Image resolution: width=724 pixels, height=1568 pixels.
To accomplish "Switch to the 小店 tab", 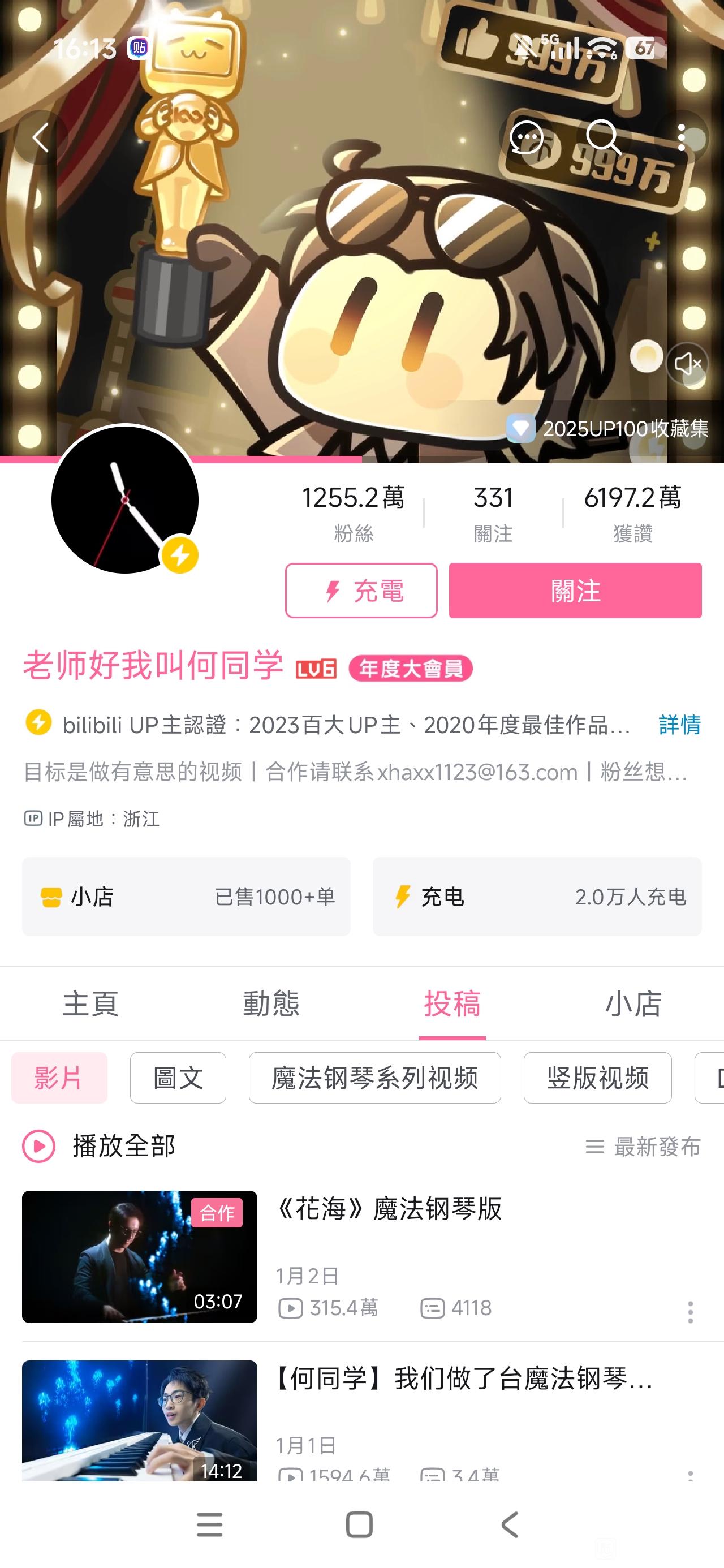I will (x=633, y=1003).
